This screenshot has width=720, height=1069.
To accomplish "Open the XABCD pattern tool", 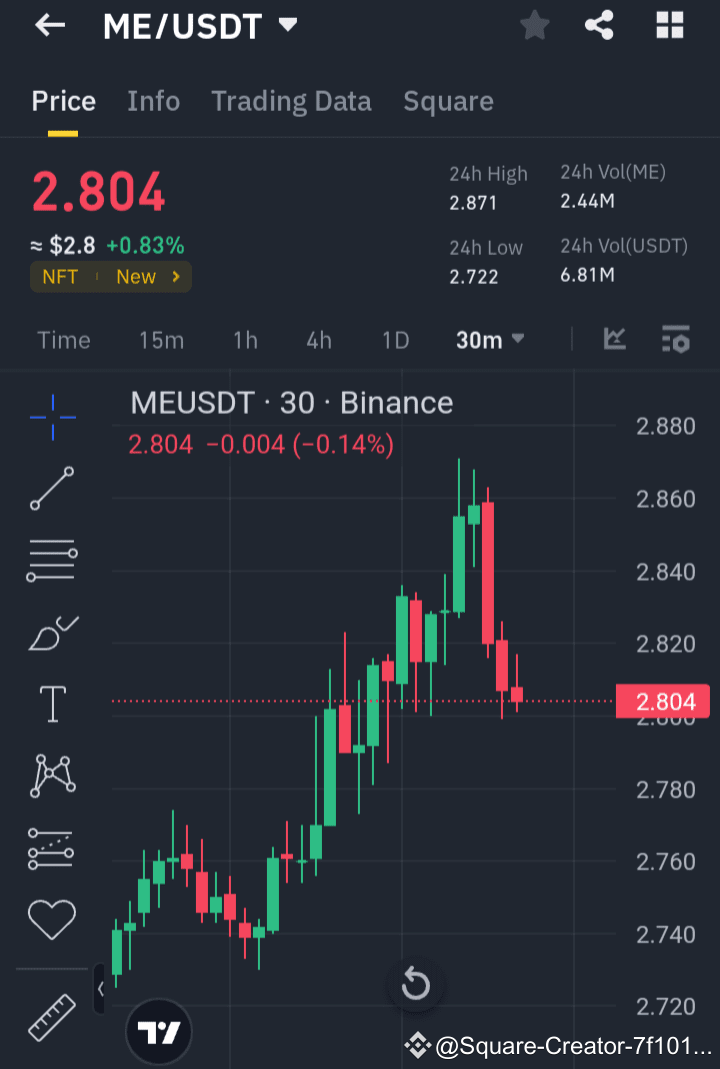I will pos(51,775).
